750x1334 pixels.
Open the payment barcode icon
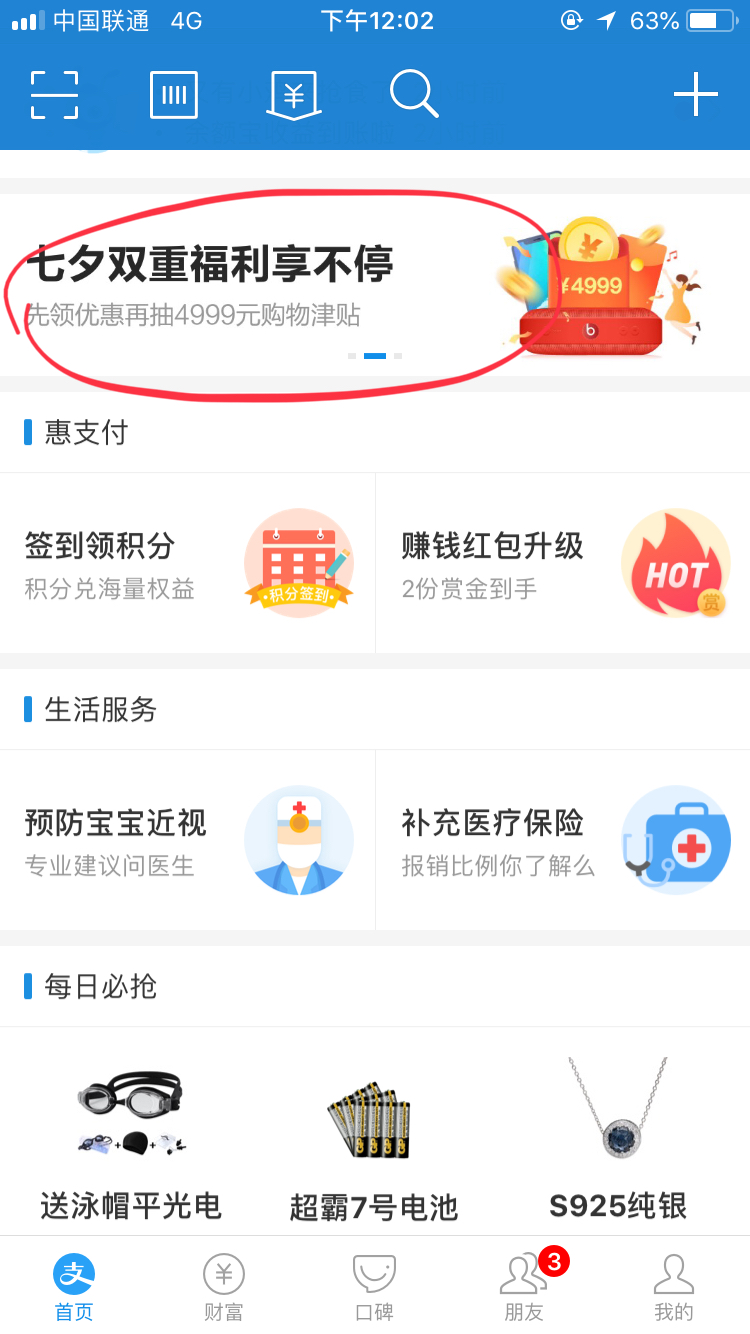(174, 95)
